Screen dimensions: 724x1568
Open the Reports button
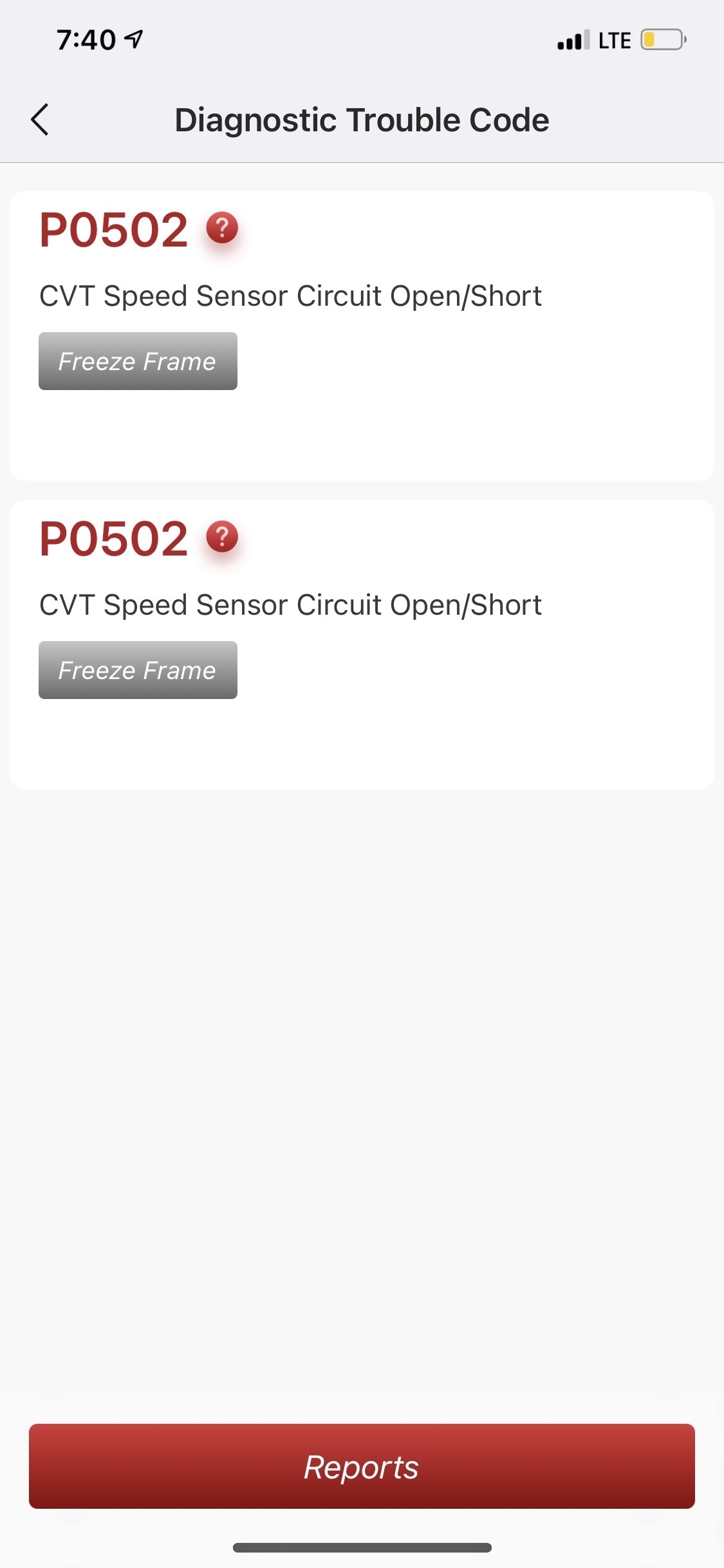pyautogui.click(x=362, y=1466)
